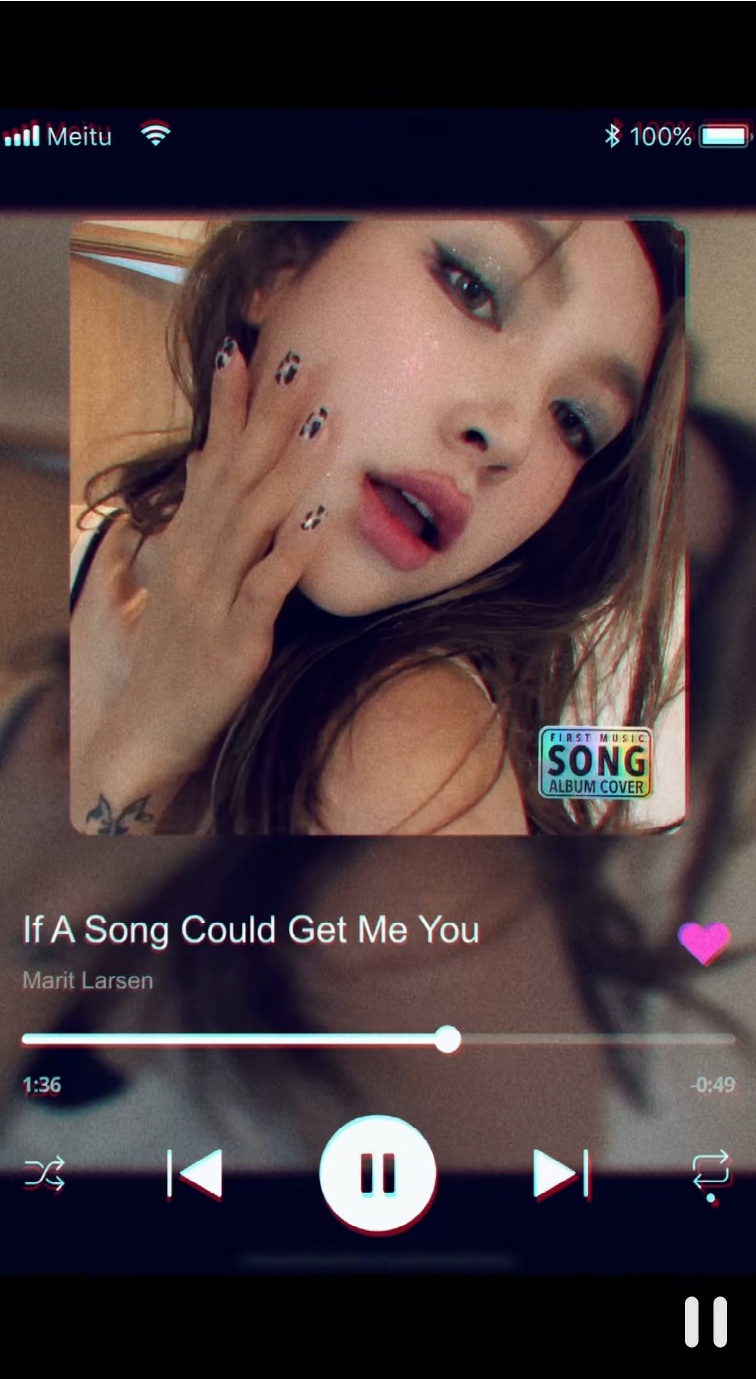
Task: Tap the remaining time label -0:49
Action: point(712,1085)
